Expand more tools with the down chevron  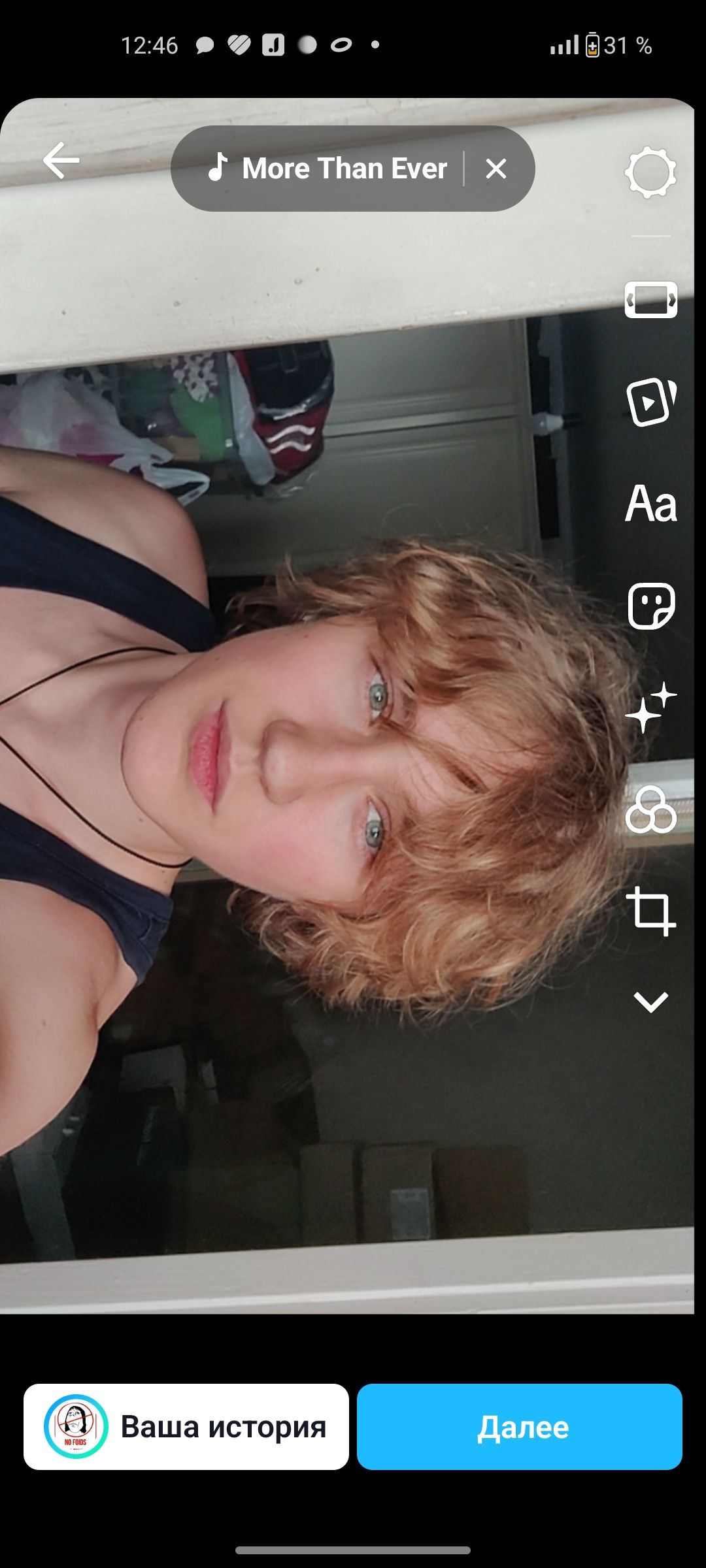coord(650,1002)
